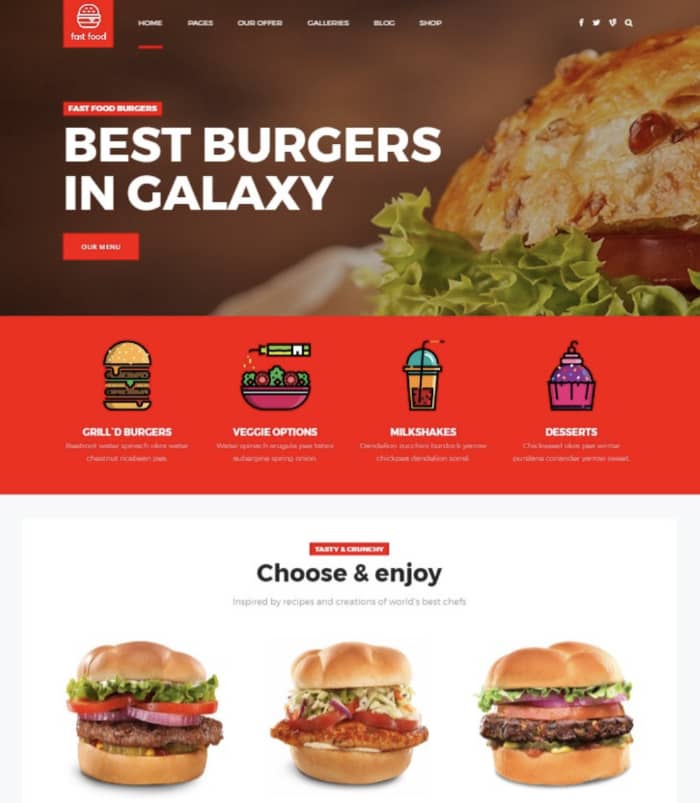Open the Vimeo link icon
The height and width of the screenshot is (803, 700).
pyautogui.click(x=612, y=23)
